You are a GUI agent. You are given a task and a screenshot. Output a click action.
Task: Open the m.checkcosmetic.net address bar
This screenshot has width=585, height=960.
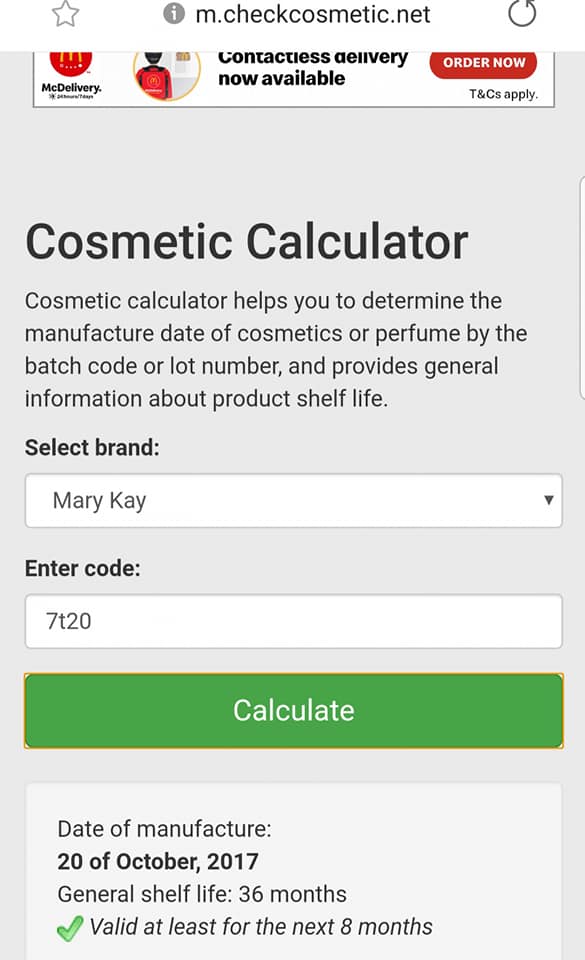[x=313, y=13]
